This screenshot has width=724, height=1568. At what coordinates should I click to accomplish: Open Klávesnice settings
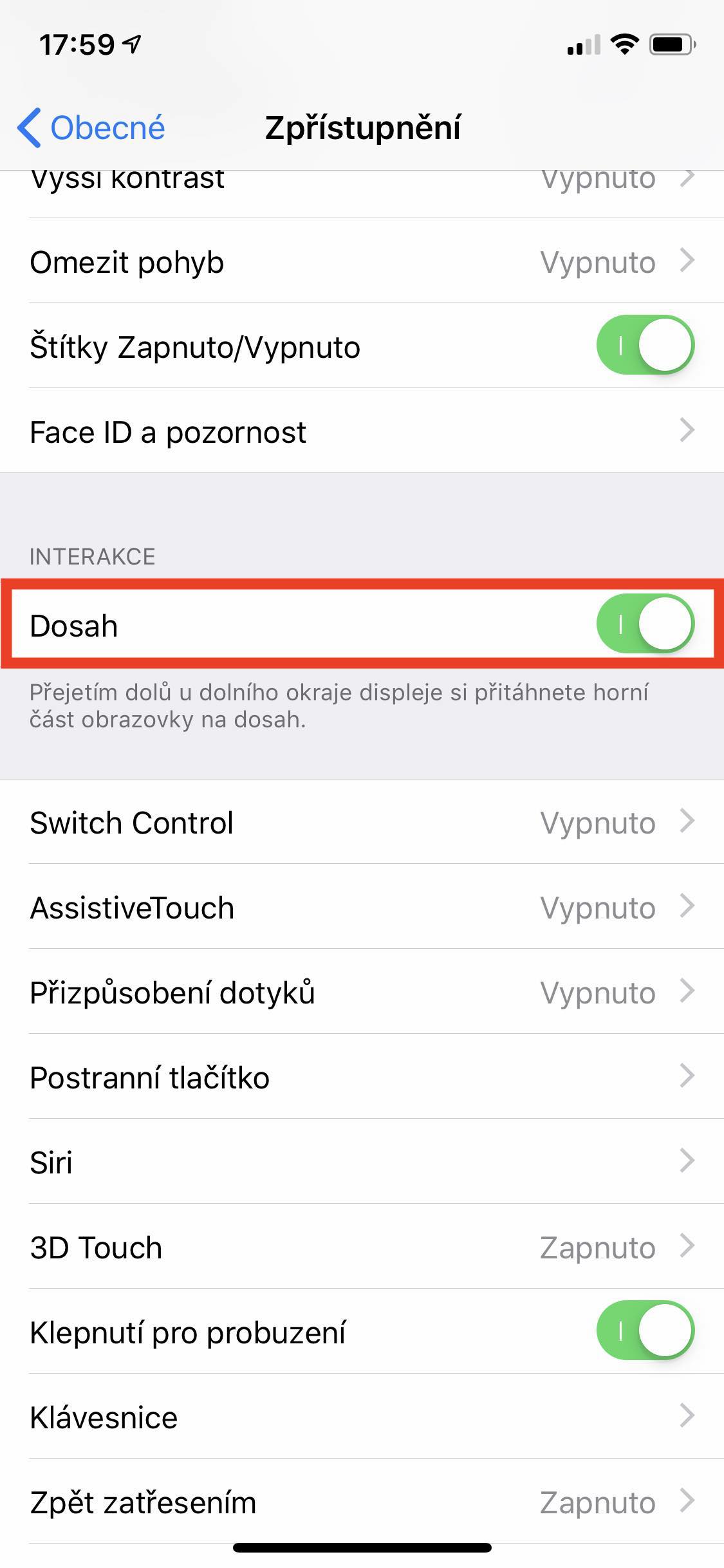point(362,1417)
